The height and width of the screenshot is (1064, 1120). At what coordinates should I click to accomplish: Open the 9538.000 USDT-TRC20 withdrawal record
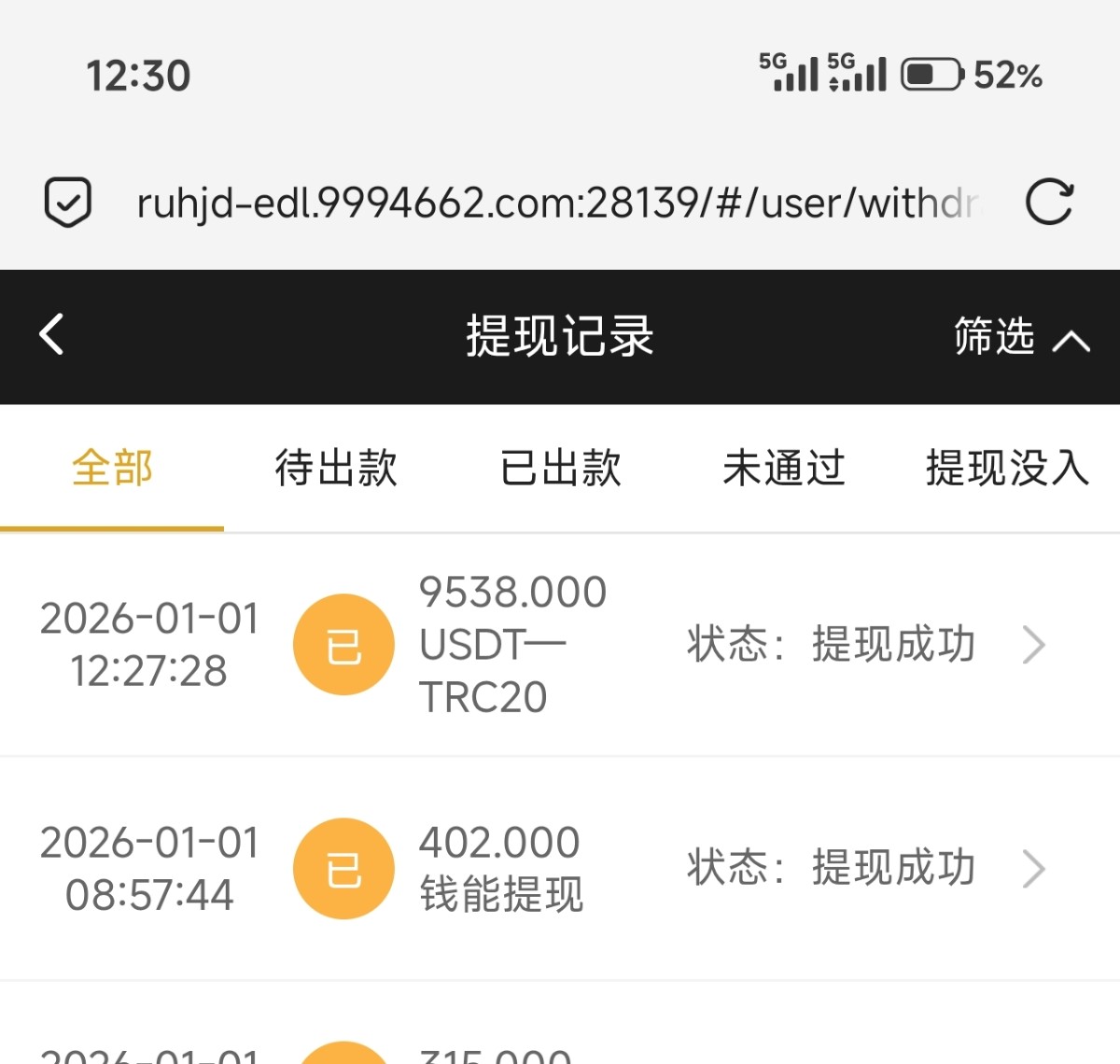point(560,645)
